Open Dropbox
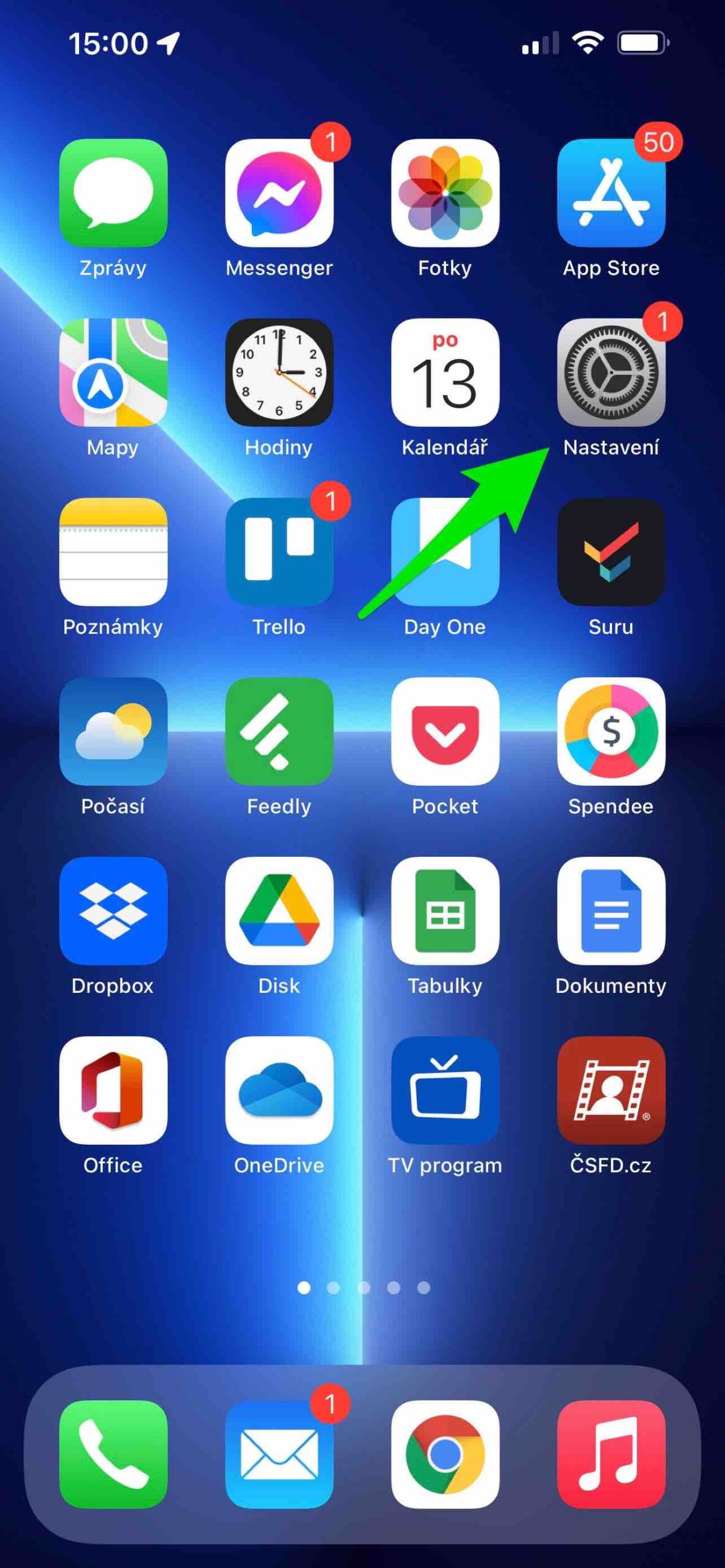This screenshot has width=725, height=1568. tap(113, 911)
